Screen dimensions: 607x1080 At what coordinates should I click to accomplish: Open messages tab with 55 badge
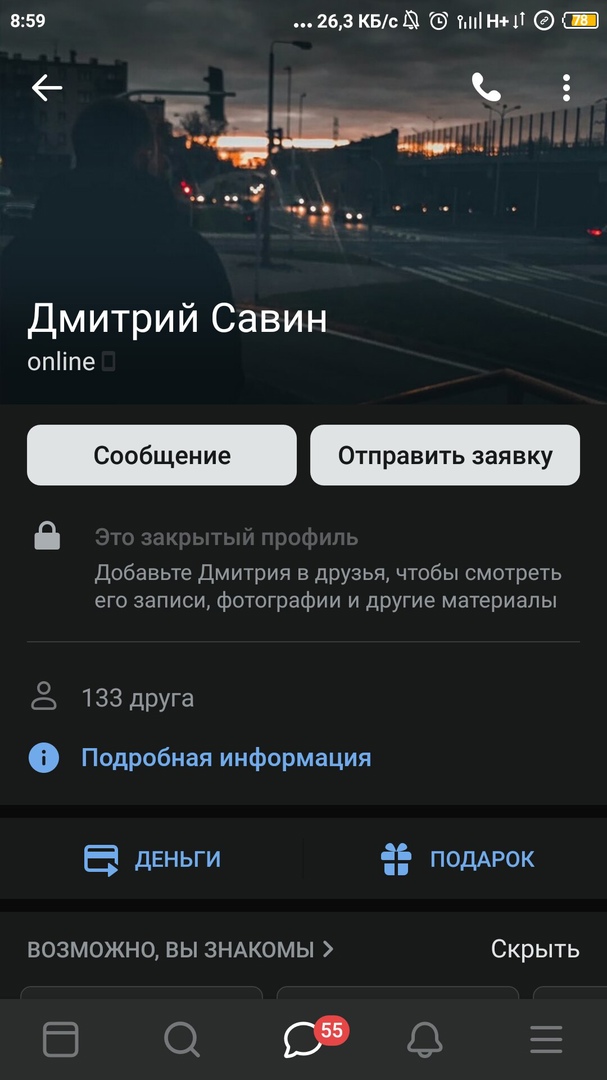[x=304, y=1040]
